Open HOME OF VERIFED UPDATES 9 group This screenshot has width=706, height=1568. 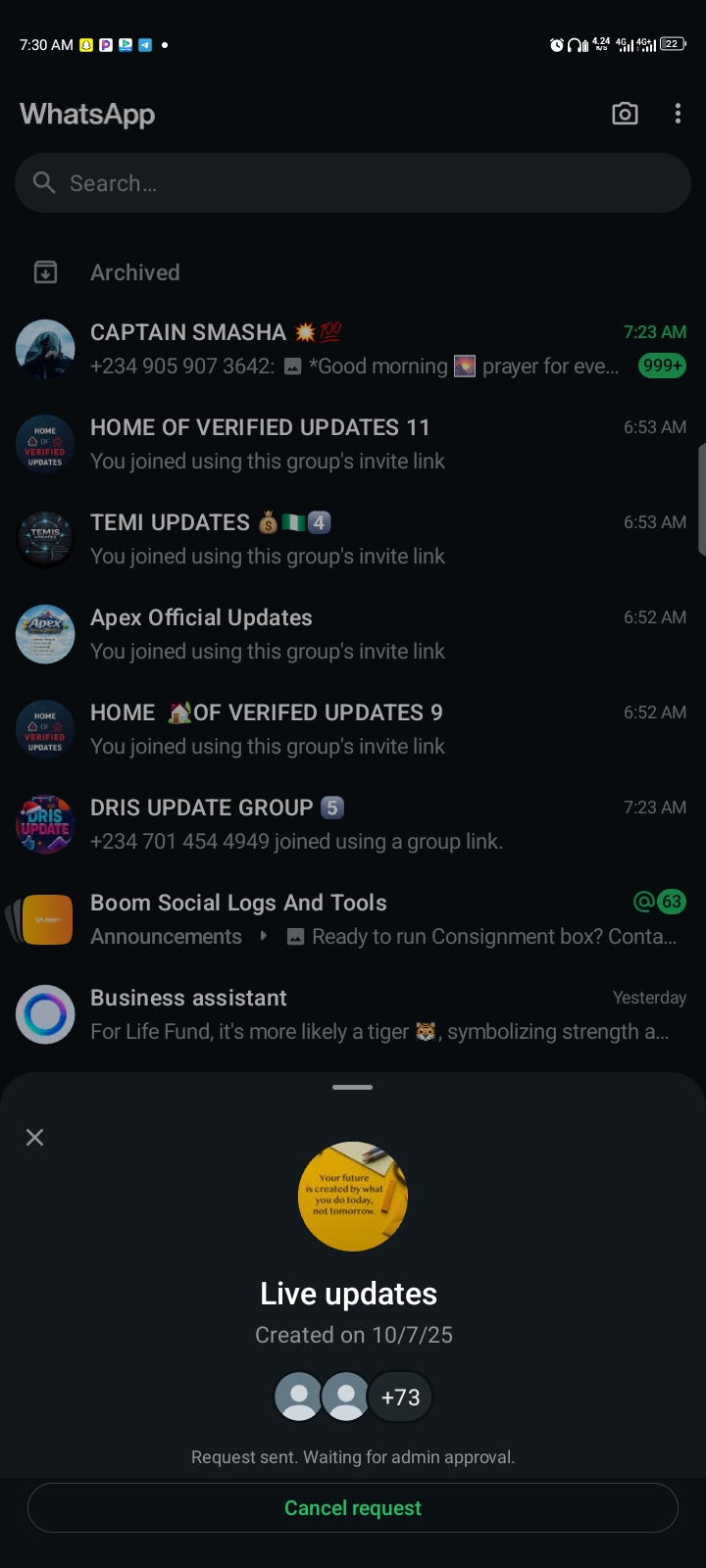coord(353,729)
